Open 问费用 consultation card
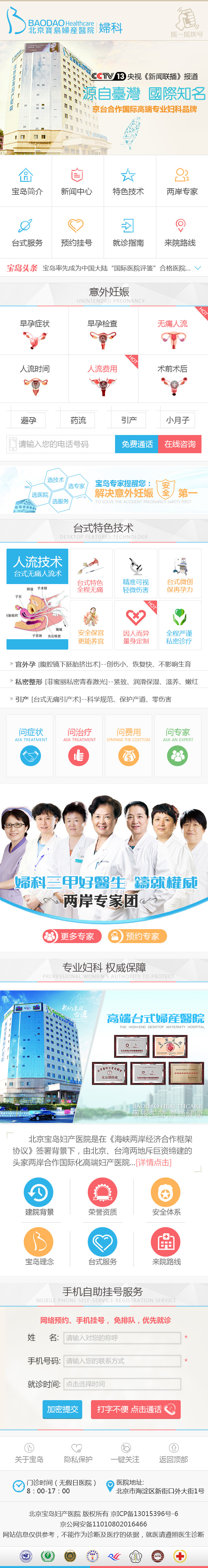 click(129, 746)
